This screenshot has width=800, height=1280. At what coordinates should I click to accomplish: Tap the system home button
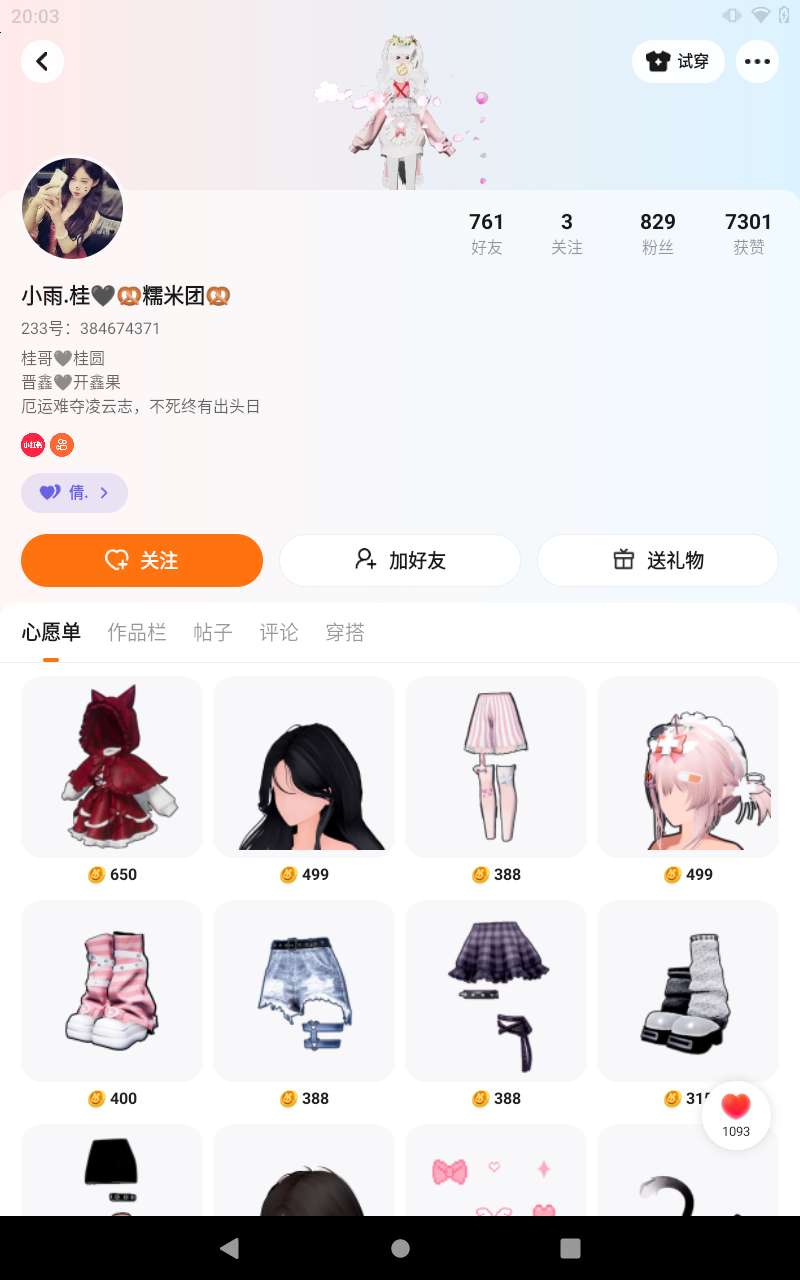point(400,1248)
